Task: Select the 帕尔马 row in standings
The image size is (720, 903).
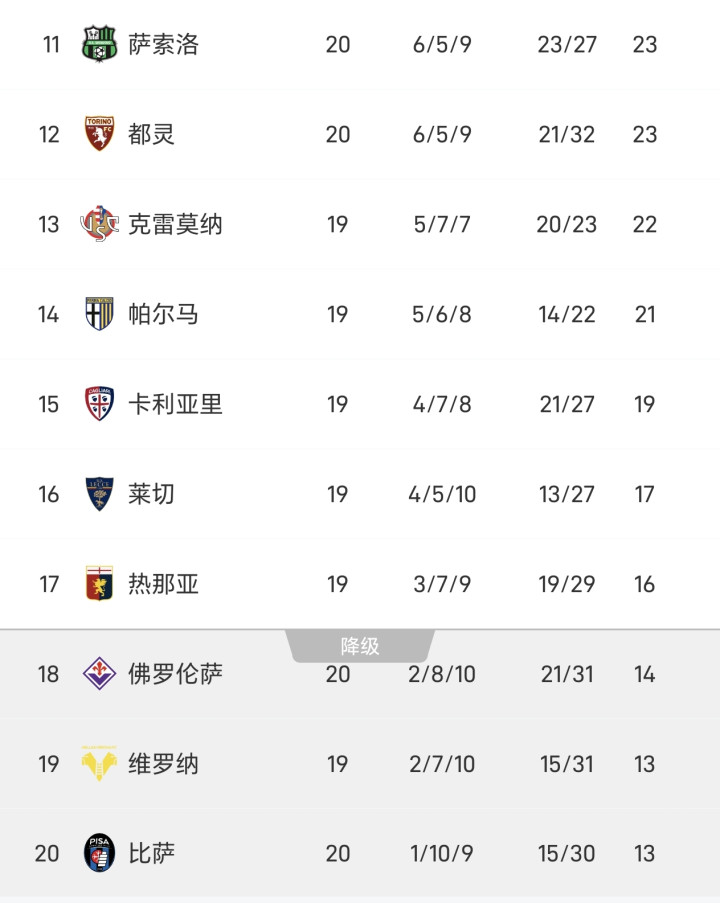Action: point(163,315)
